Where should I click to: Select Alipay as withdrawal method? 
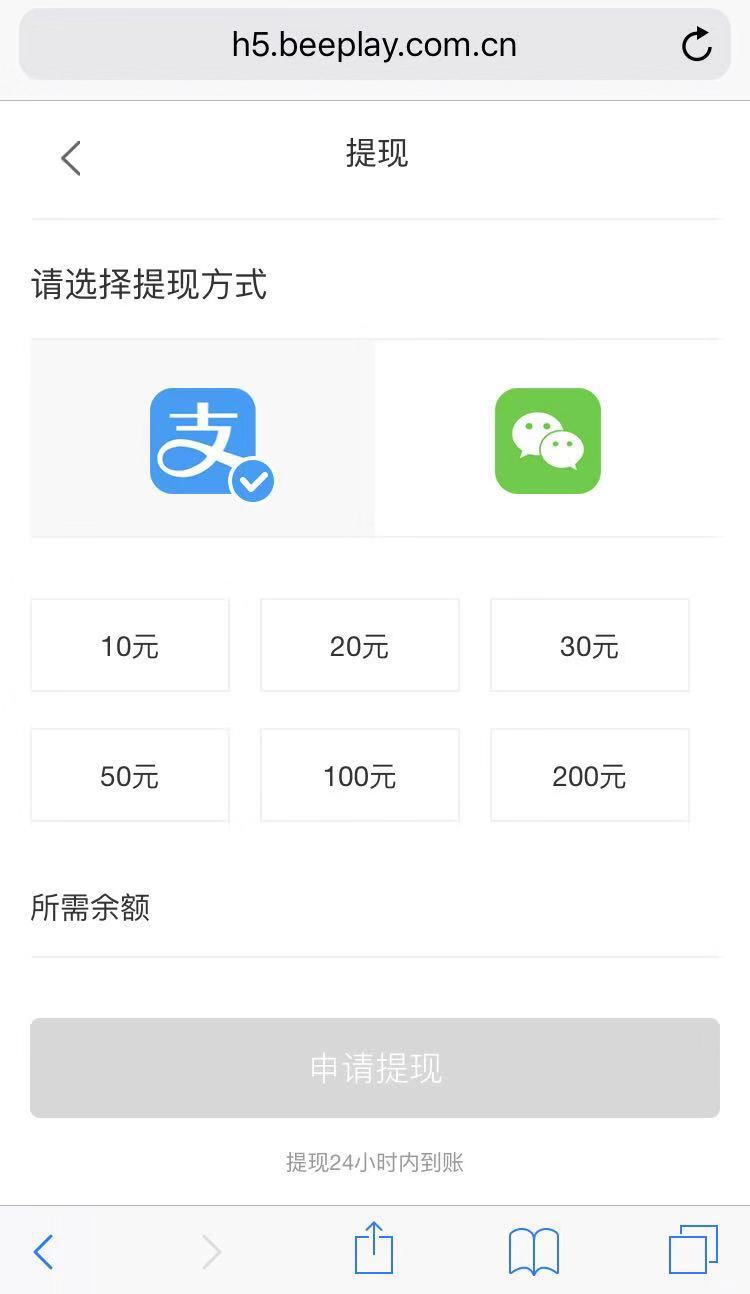pos(203,440)
